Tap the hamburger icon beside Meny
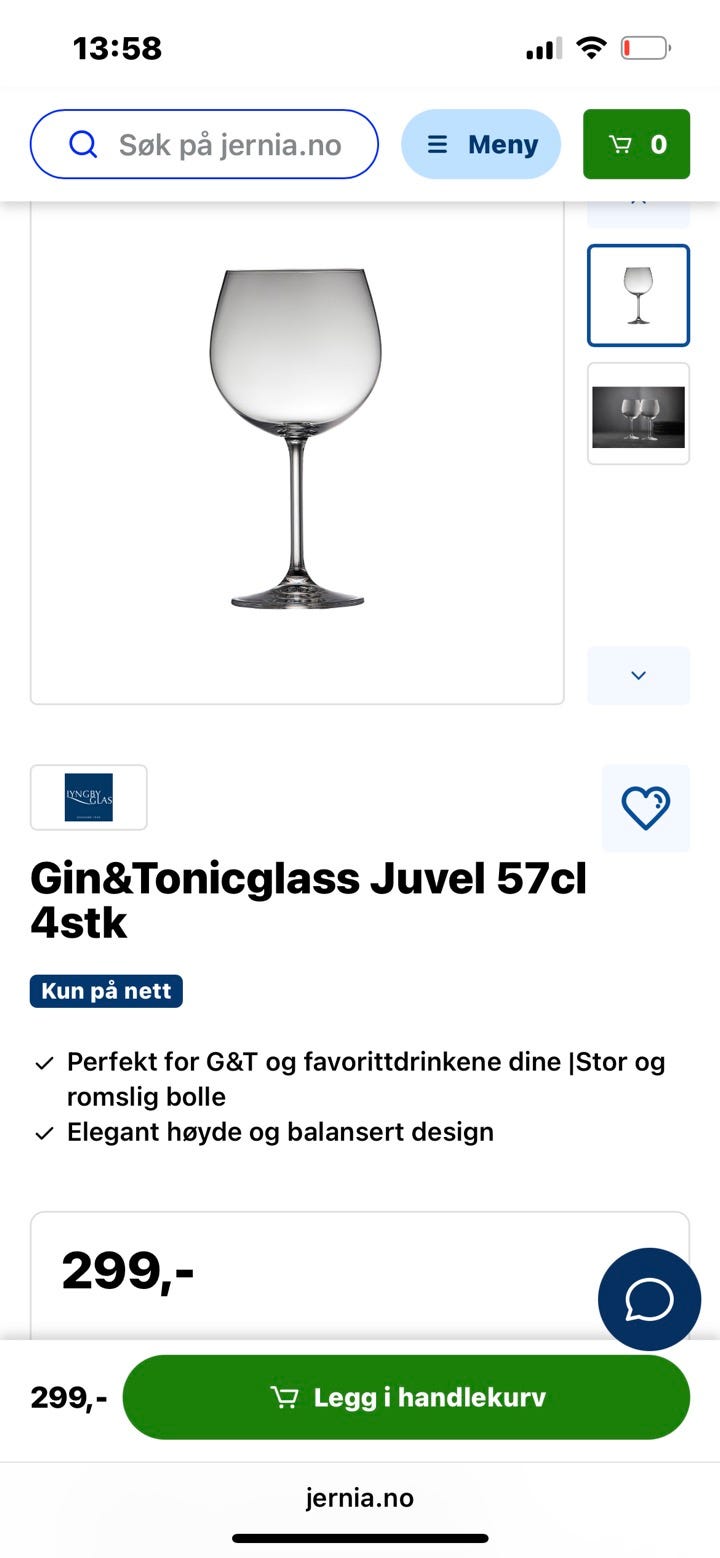 click(437, 144)
